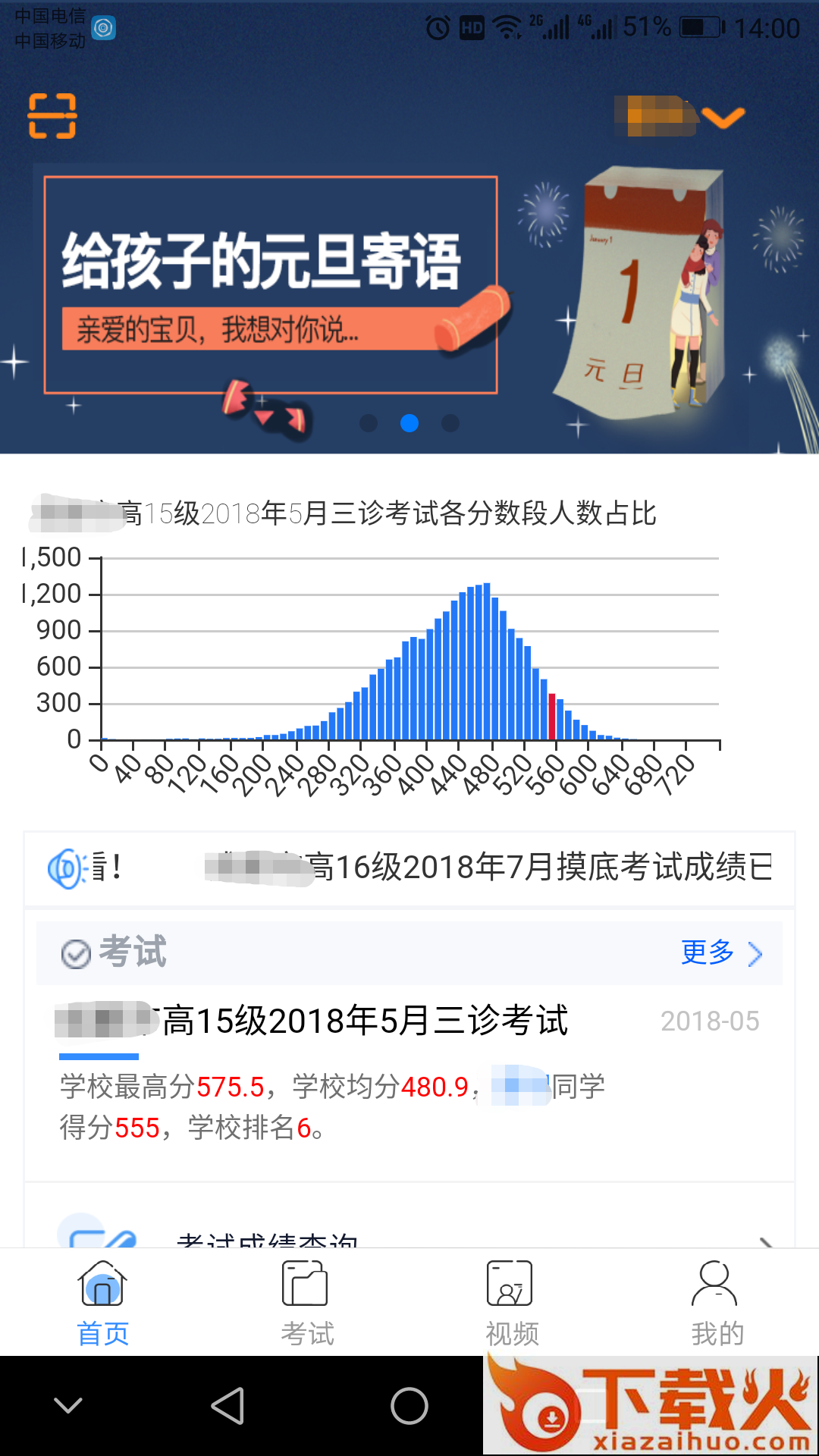Expand the account name dropdown
This screenshot has width=819, height=1456.
(x=724, y=118)
